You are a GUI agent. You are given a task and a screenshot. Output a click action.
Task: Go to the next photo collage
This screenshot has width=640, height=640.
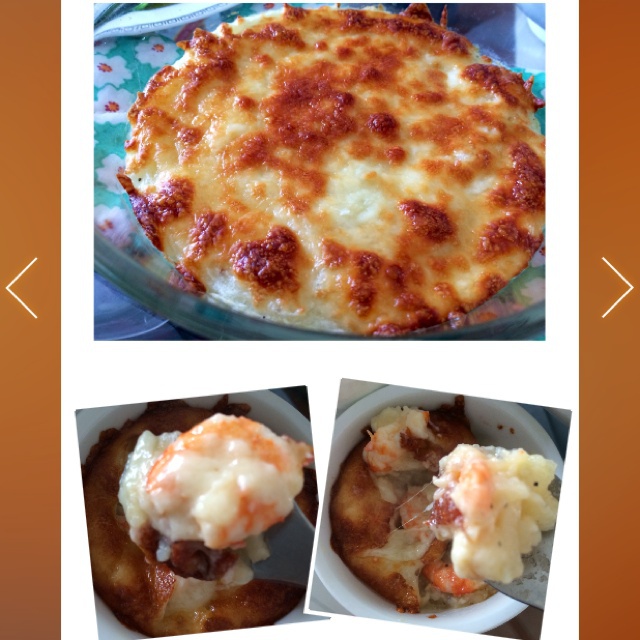click(x=616, y=288)
